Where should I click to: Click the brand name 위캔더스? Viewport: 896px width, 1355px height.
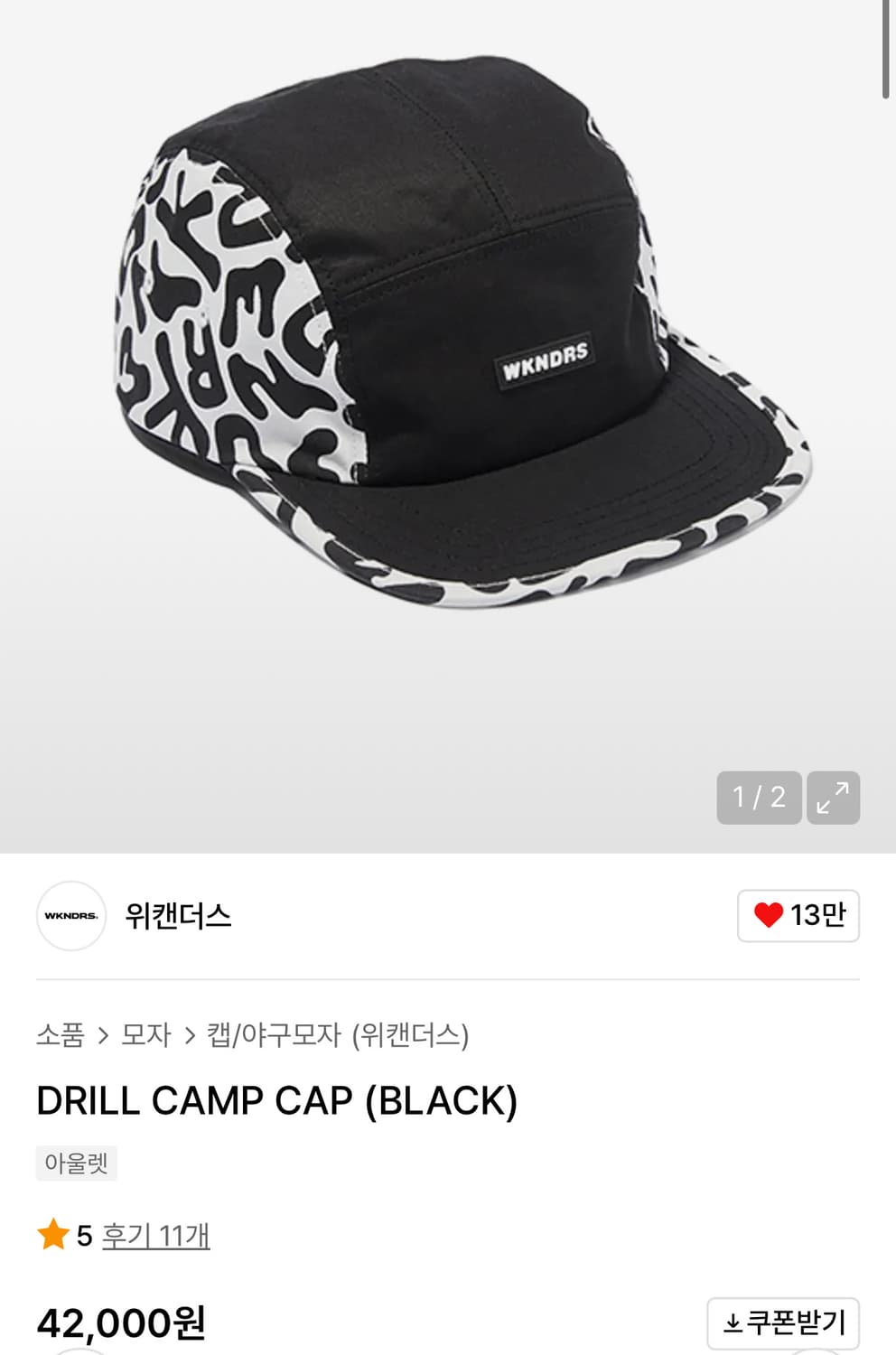[177, 916]
